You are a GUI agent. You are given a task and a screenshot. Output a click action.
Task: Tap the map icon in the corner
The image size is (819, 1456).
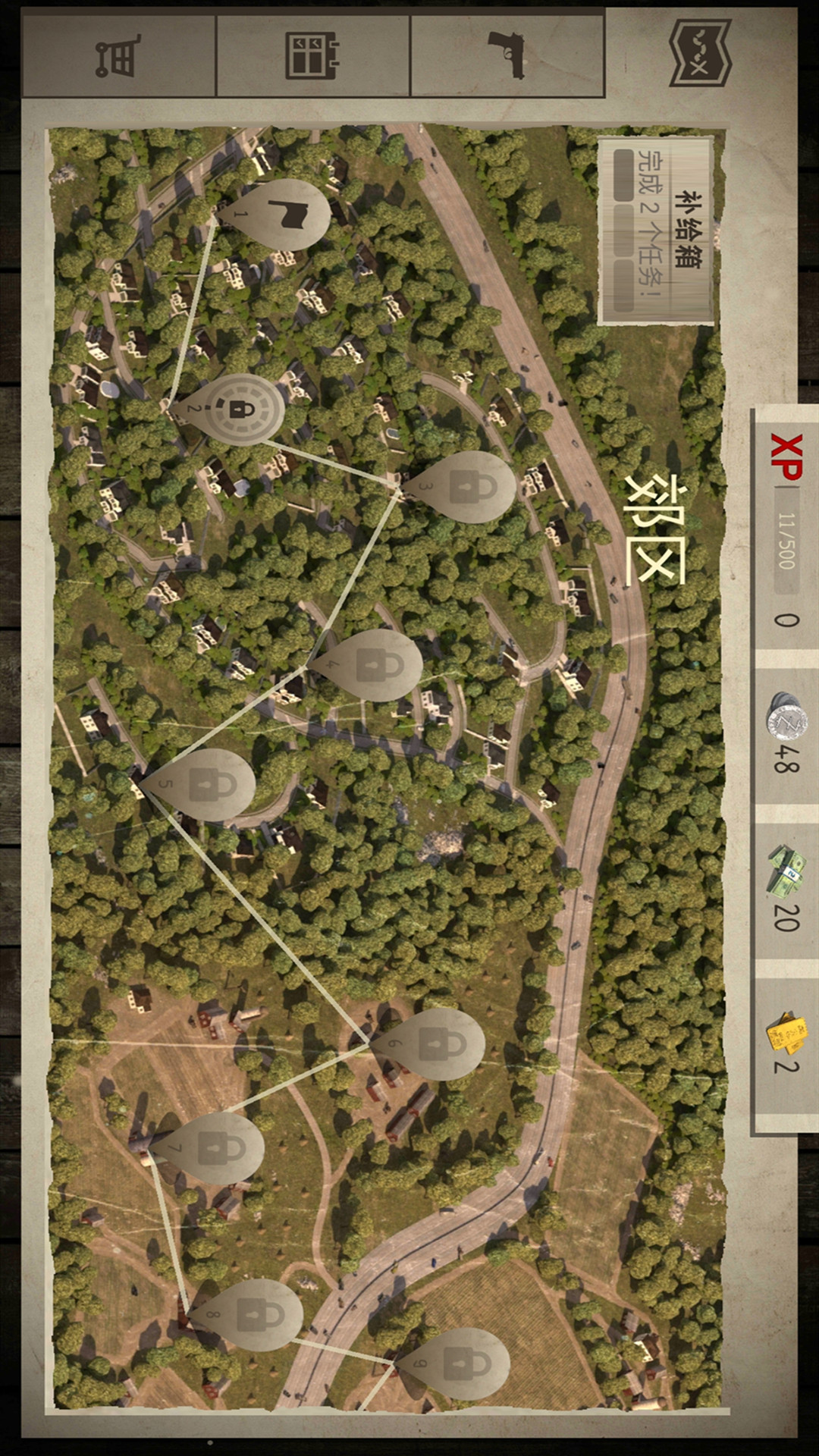pos(700,53)
